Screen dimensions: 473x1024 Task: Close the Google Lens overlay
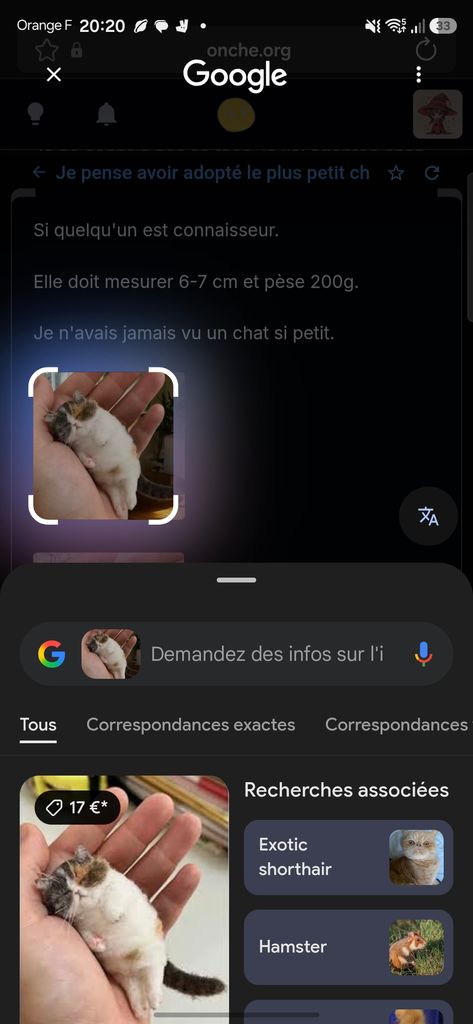[x=54, y=75]
